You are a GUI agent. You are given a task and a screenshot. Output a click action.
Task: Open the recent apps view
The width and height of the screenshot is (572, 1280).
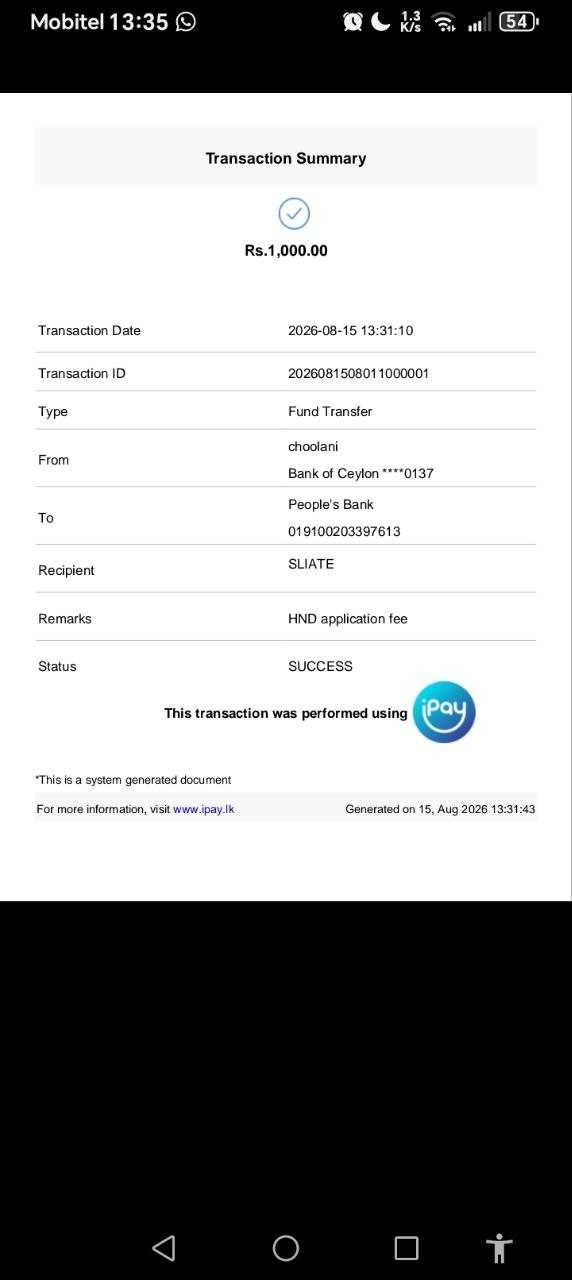tap(406, 1247)
